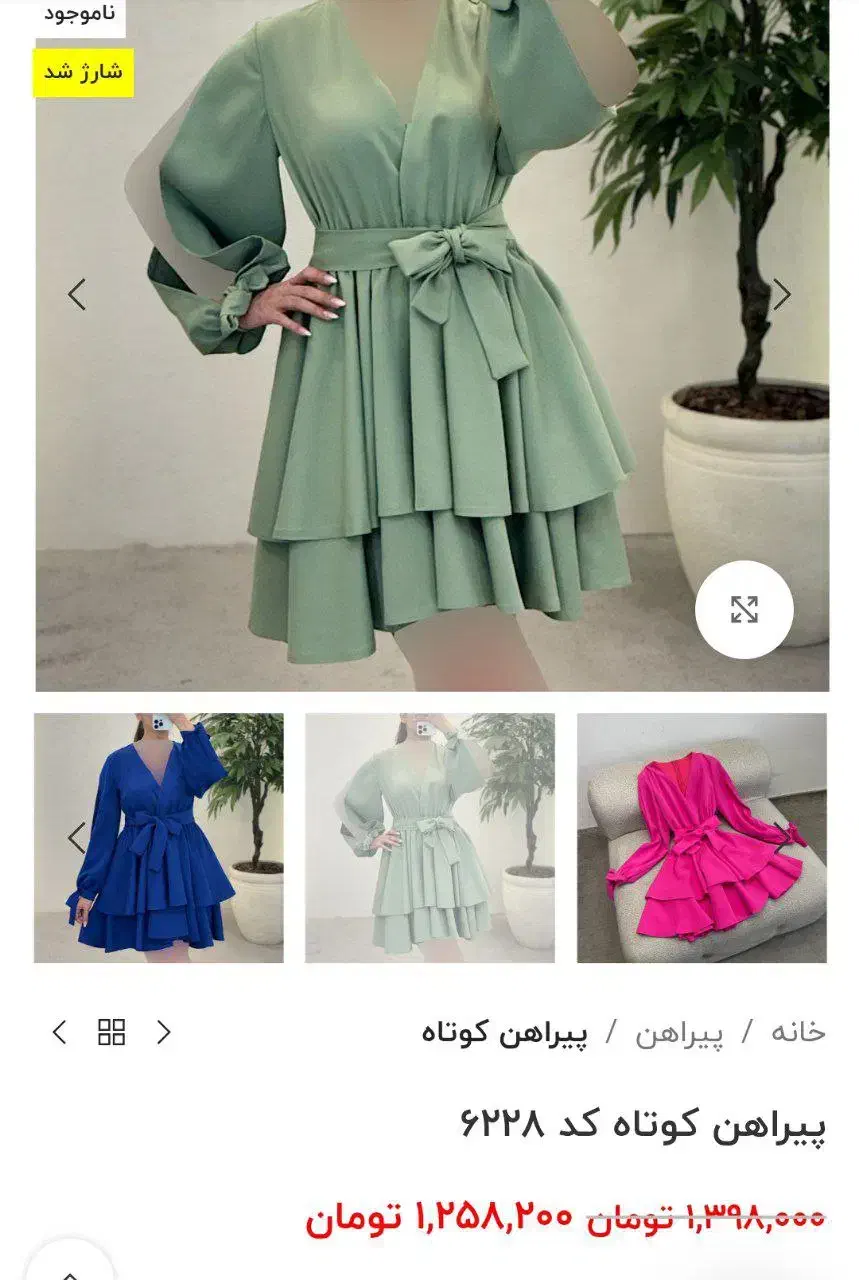
Task: Select the light green dress thumbnail
Action: [x=430, y=838]
